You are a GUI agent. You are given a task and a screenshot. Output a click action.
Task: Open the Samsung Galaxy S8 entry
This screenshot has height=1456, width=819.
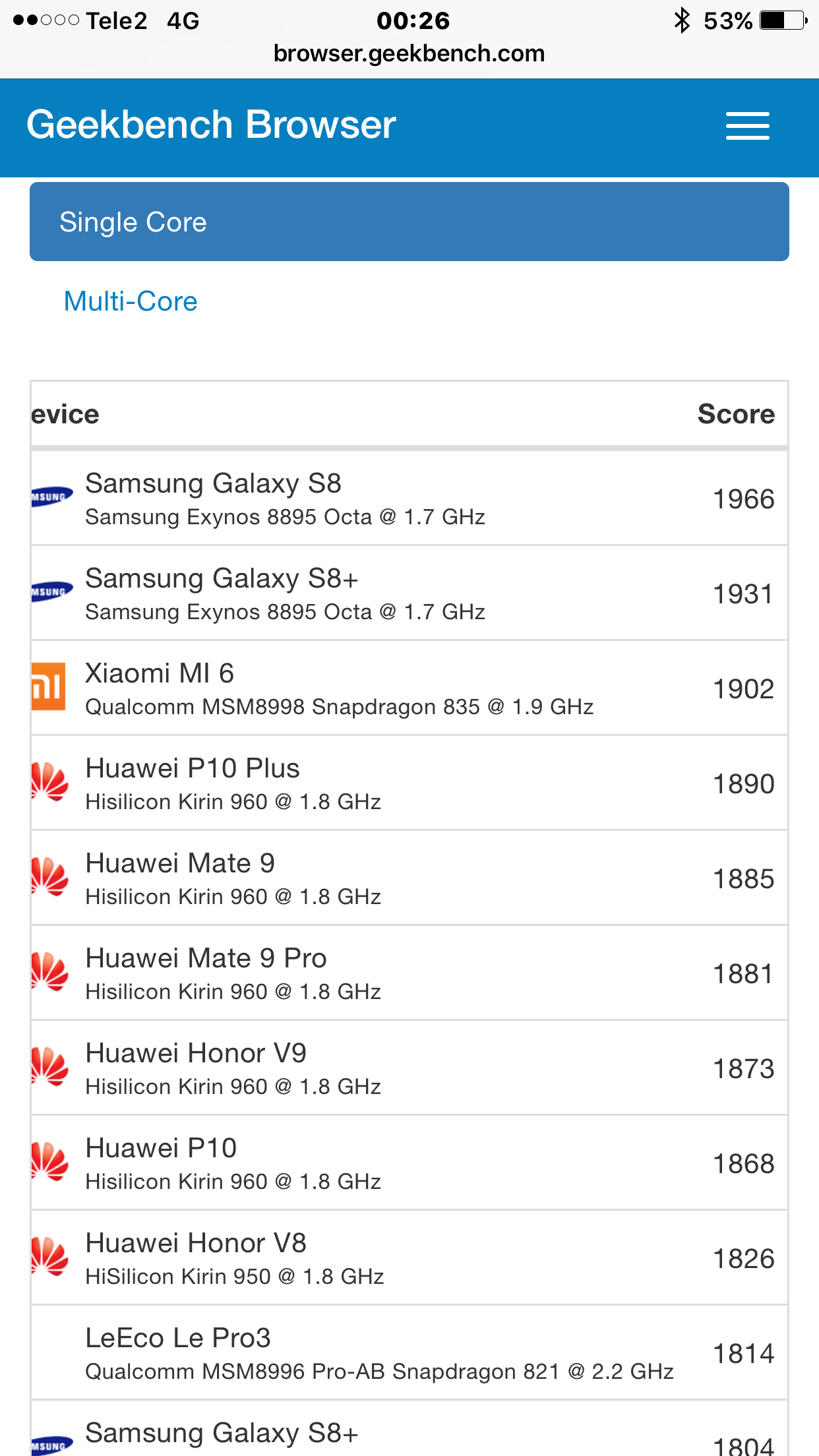[x=213, y=483]
